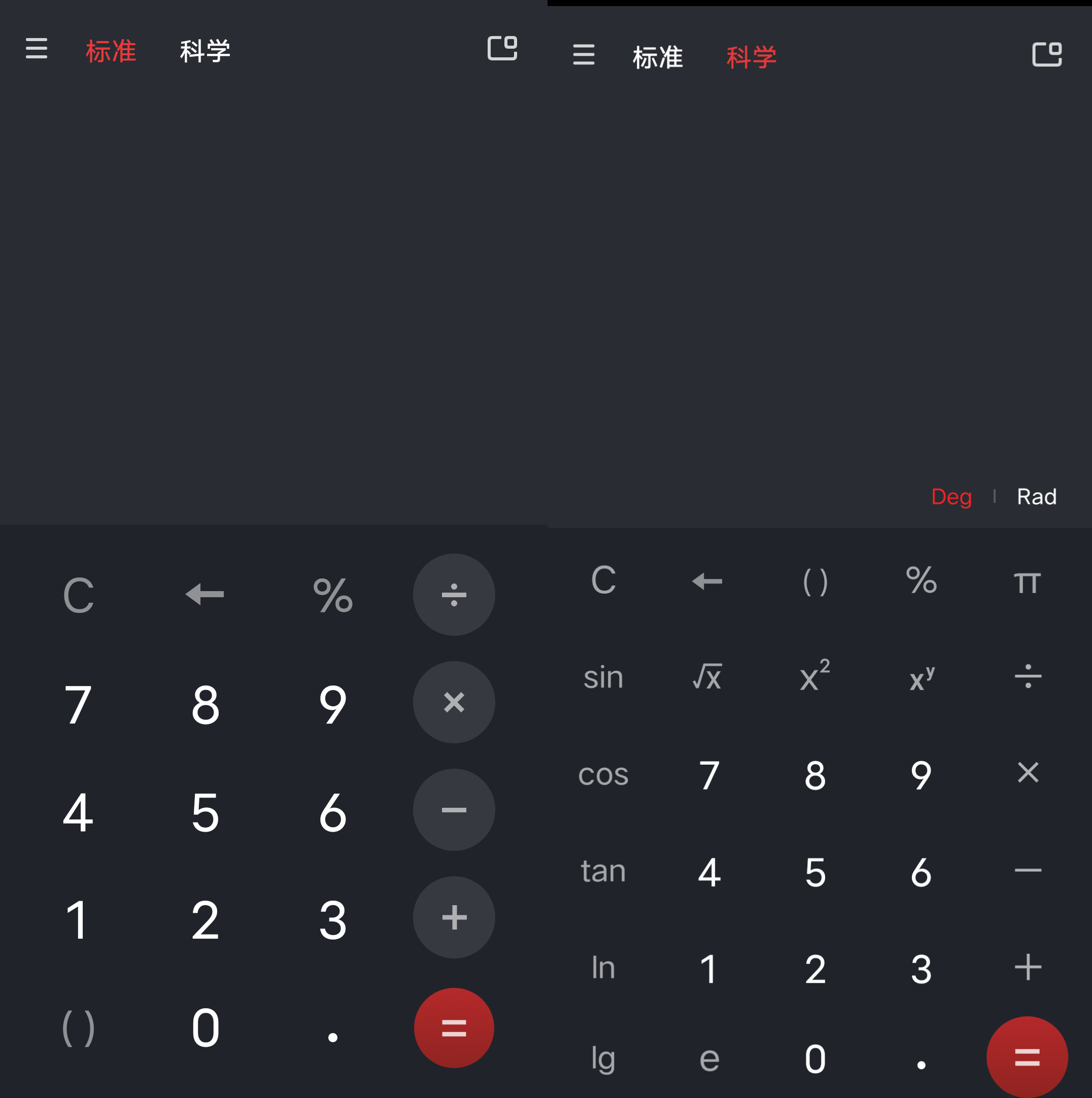Screen dimensions: 1092x1098
Task: Select Deg angle mode
Action: (951, 497)
